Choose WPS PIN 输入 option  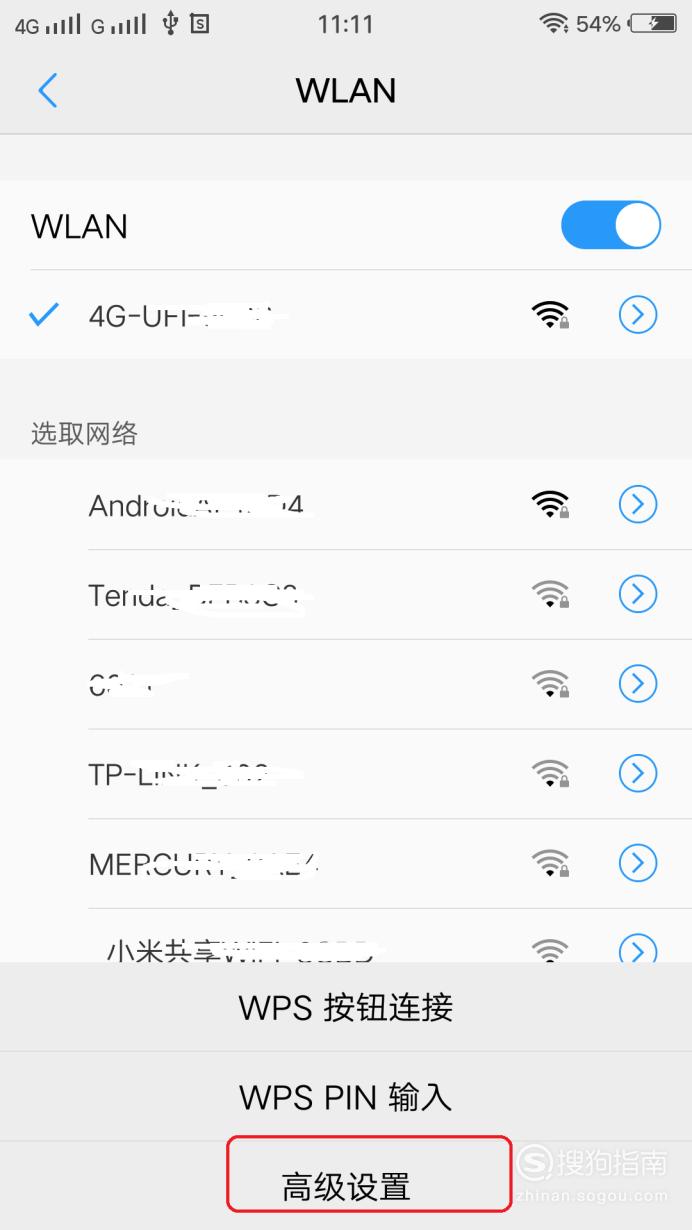346,1097
